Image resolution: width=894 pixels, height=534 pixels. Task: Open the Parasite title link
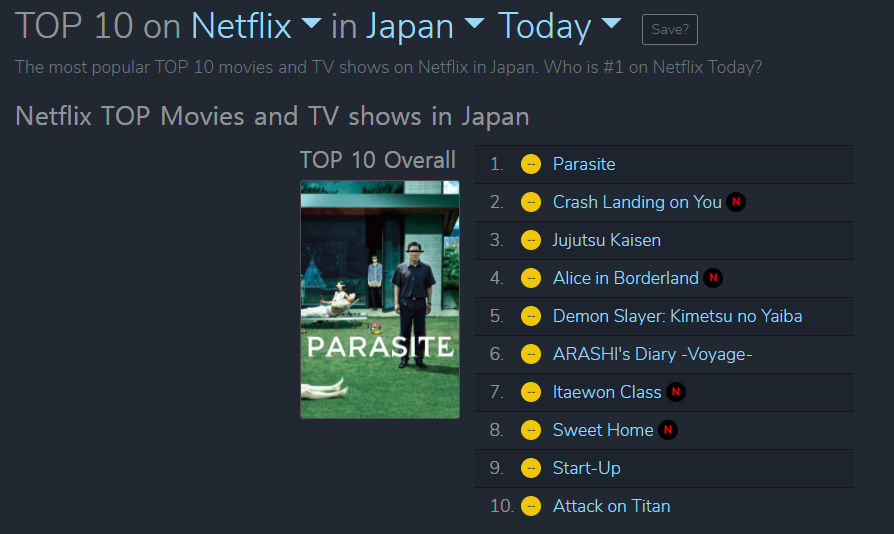584,164
